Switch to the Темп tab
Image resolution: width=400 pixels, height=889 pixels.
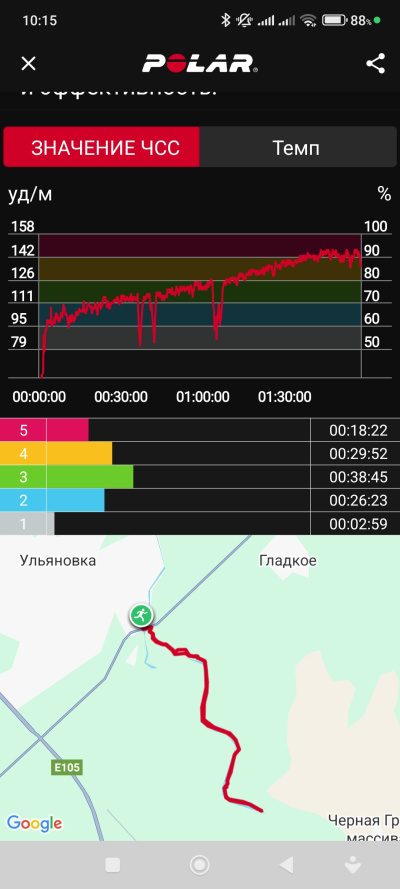[297, 147]
